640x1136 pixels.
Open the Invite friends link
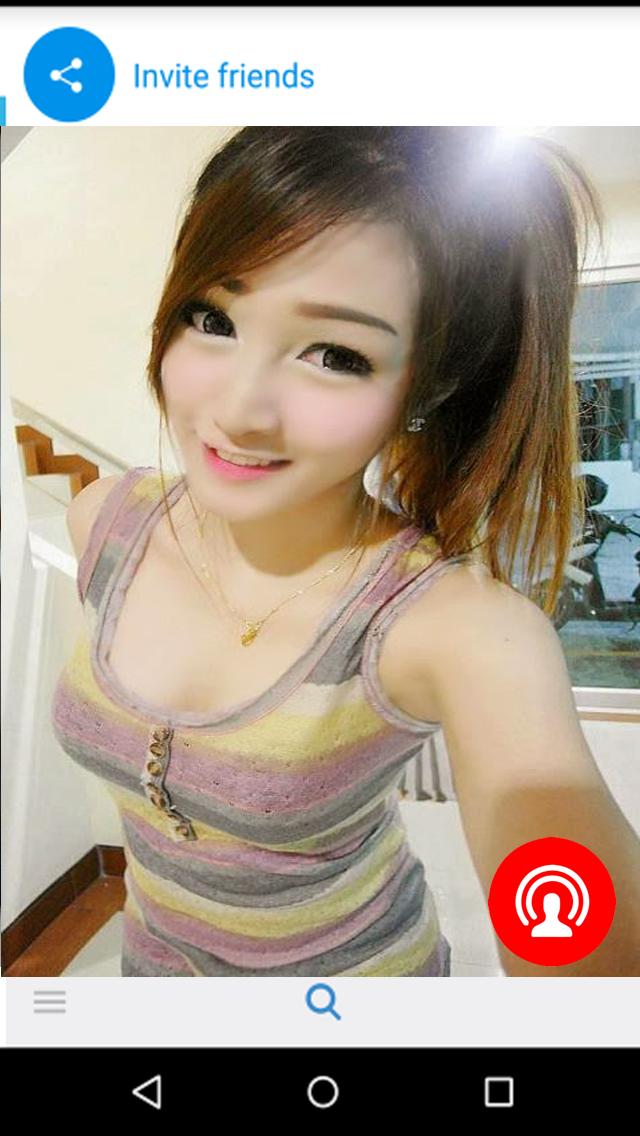(x=223, y=76)
